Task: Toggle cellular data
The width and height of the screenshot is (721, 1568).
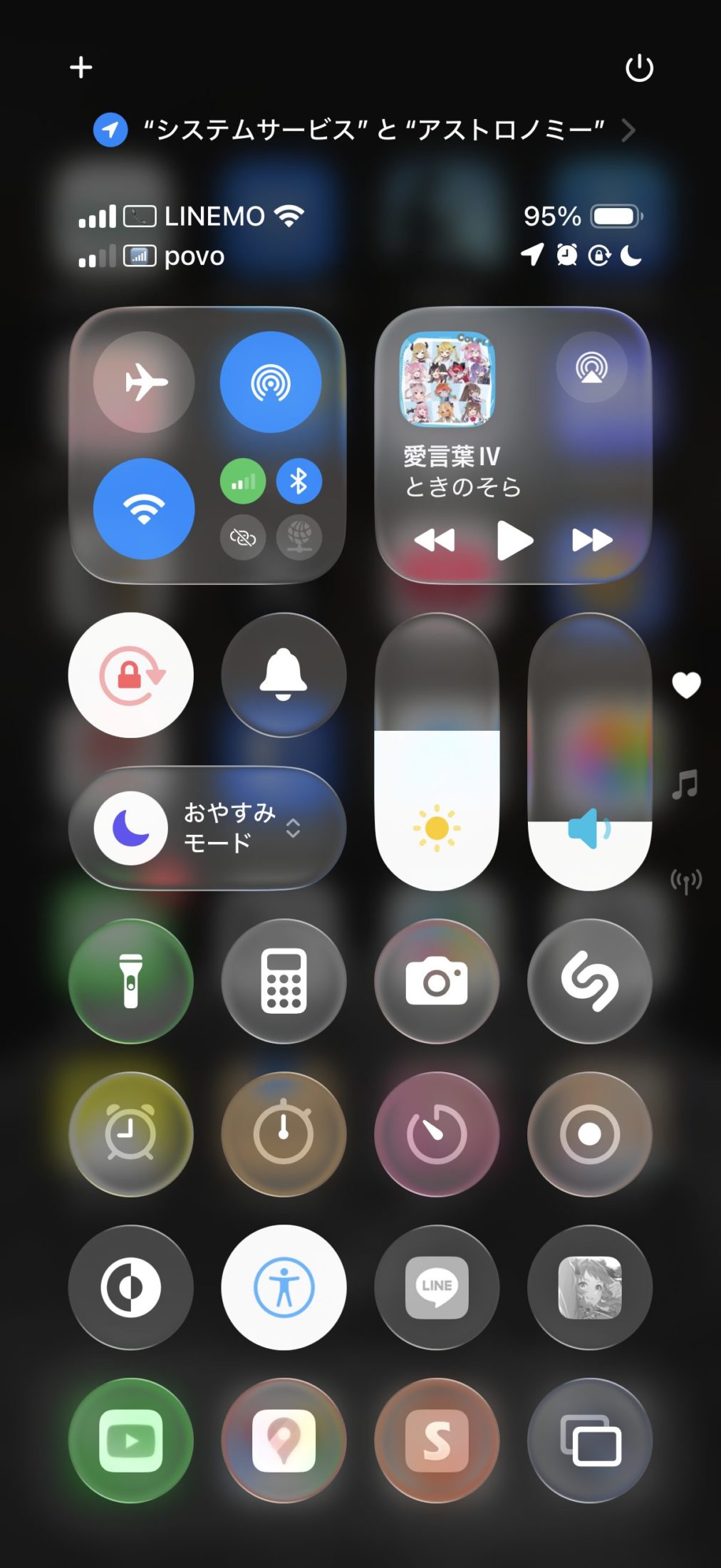Action: pyautogui.click(x=243, y=482)
